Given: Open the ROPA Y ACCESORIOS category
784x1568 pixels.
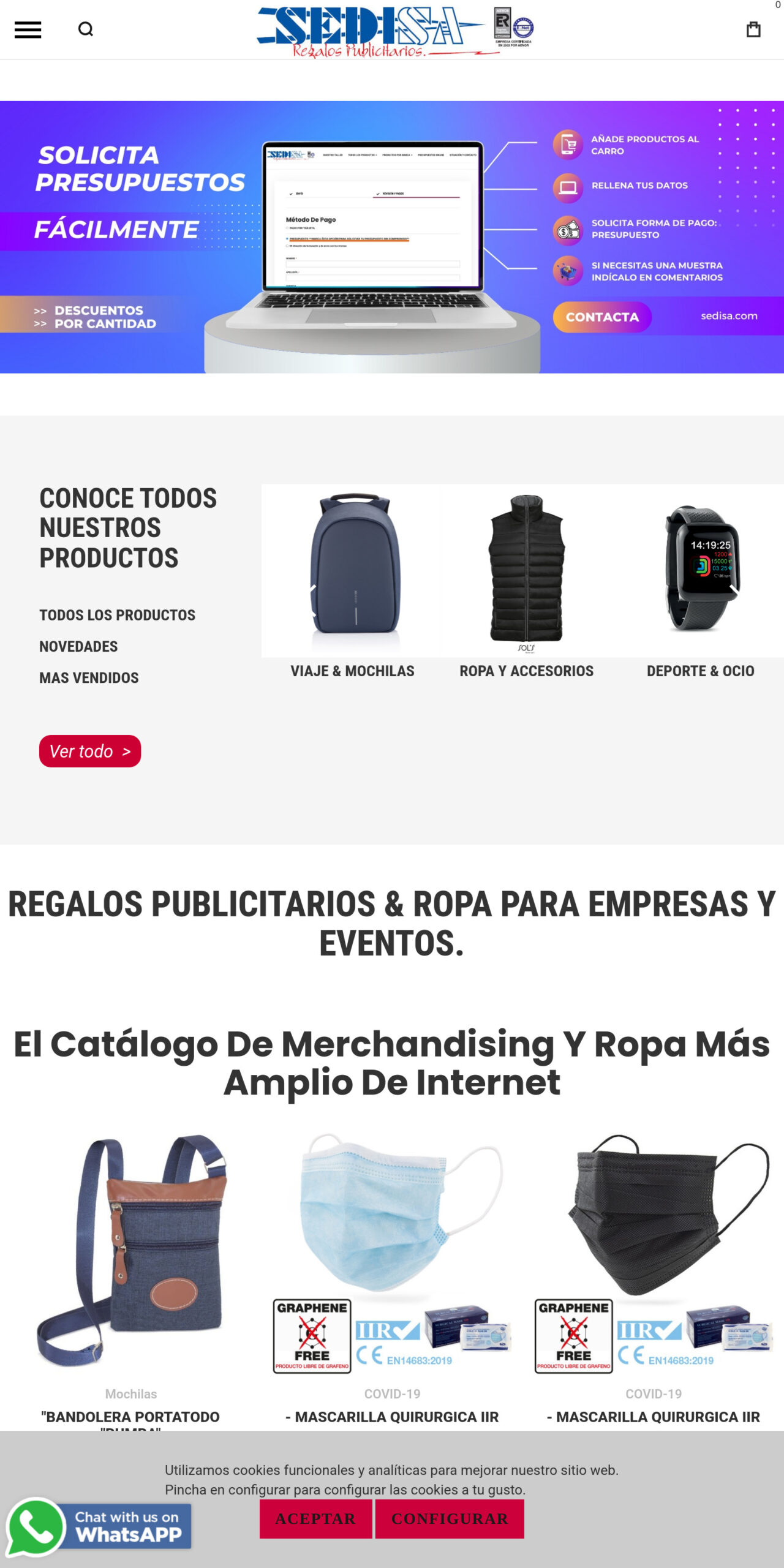Looking at the screenshot, I should pos(526,671).
